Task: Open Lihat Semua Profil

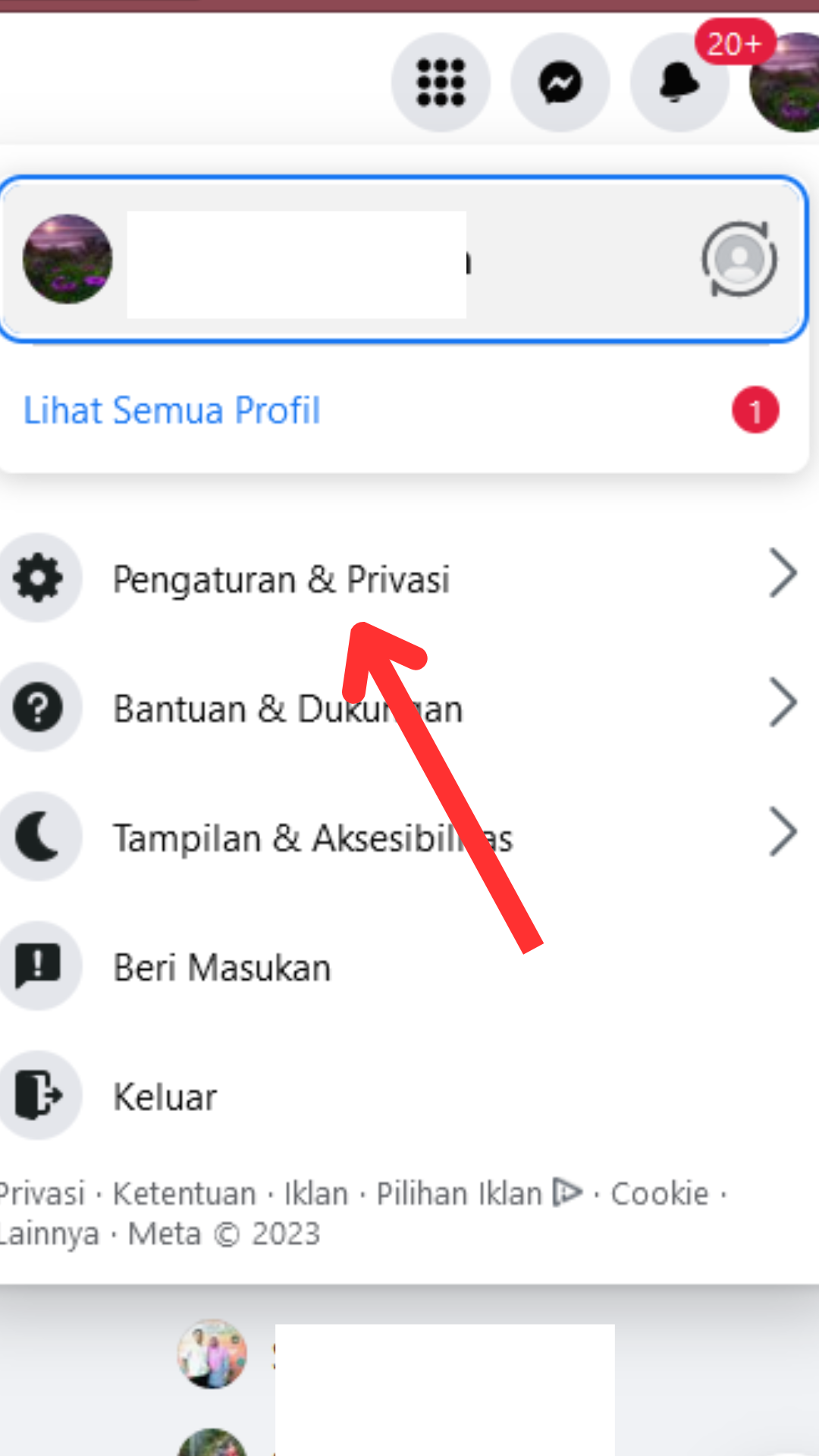Action: (x=172, y=411)
